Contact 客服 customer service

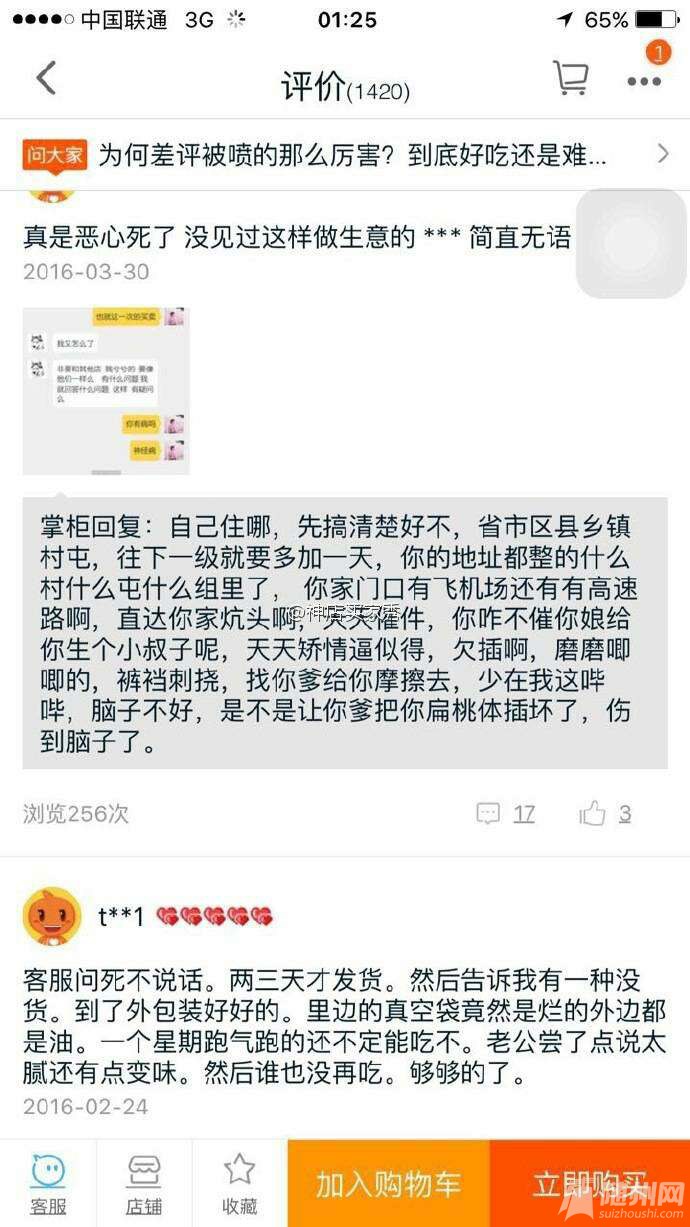point(48,1184)
